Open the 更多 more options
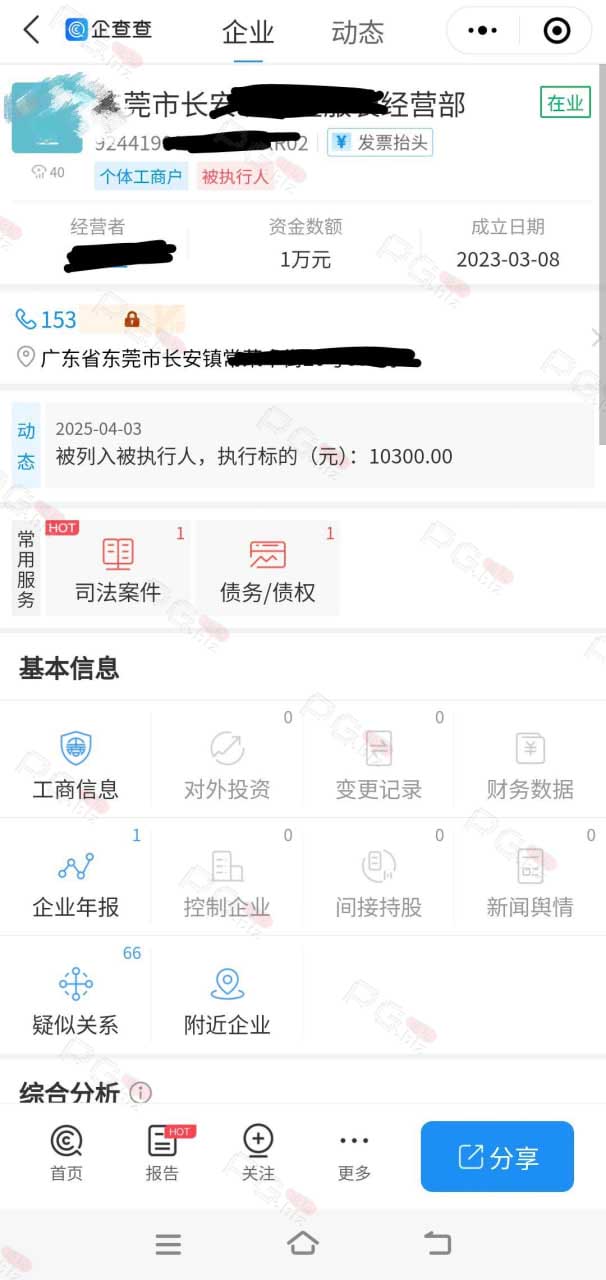This screenshot has width=606, height=1280. click(354, 1154)
